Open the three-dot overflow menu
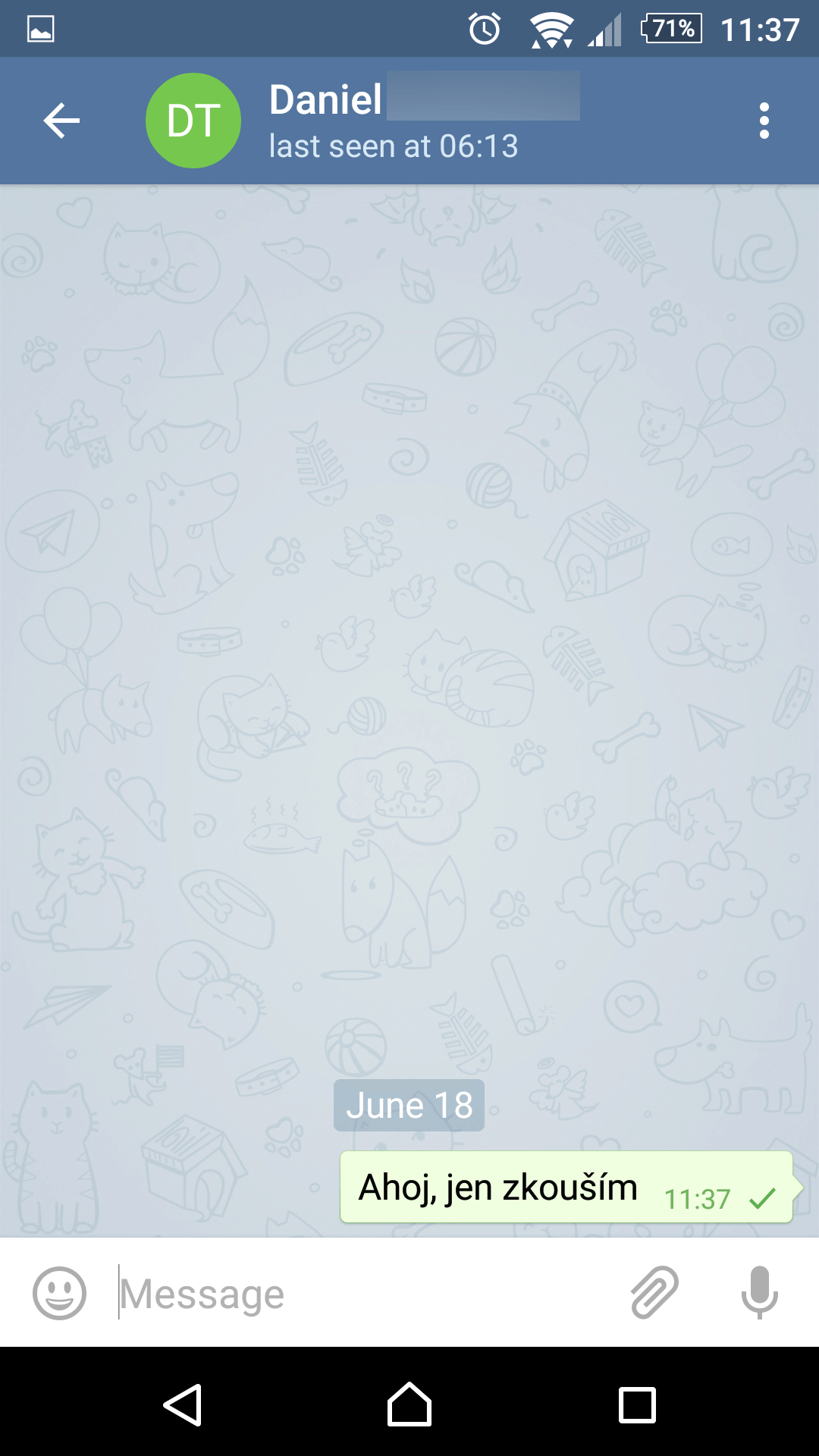The width and height of the screenshot is (819, 1456). [764, 121]
